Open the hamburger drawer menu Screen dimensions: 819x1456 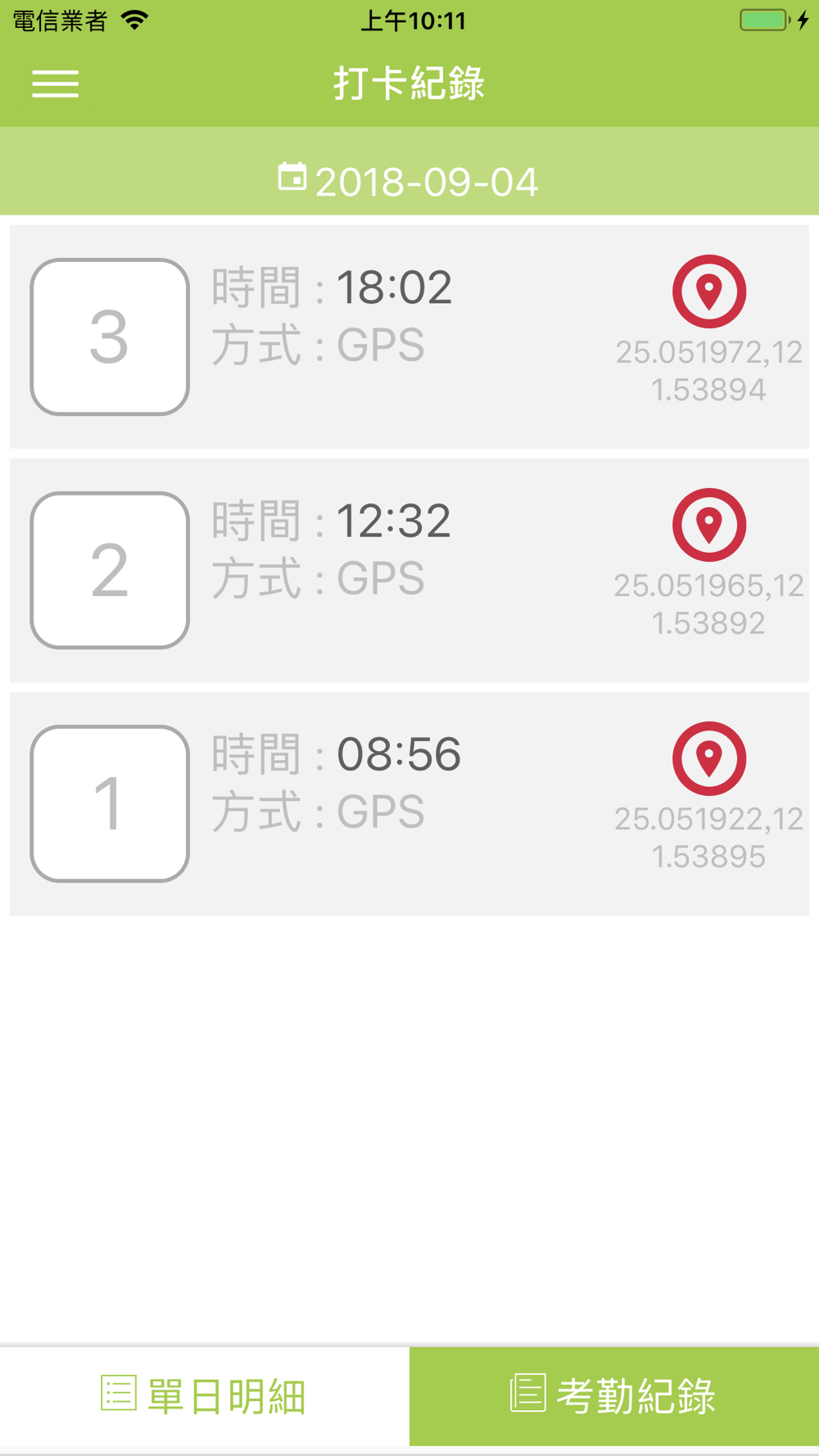pos(56,84)
